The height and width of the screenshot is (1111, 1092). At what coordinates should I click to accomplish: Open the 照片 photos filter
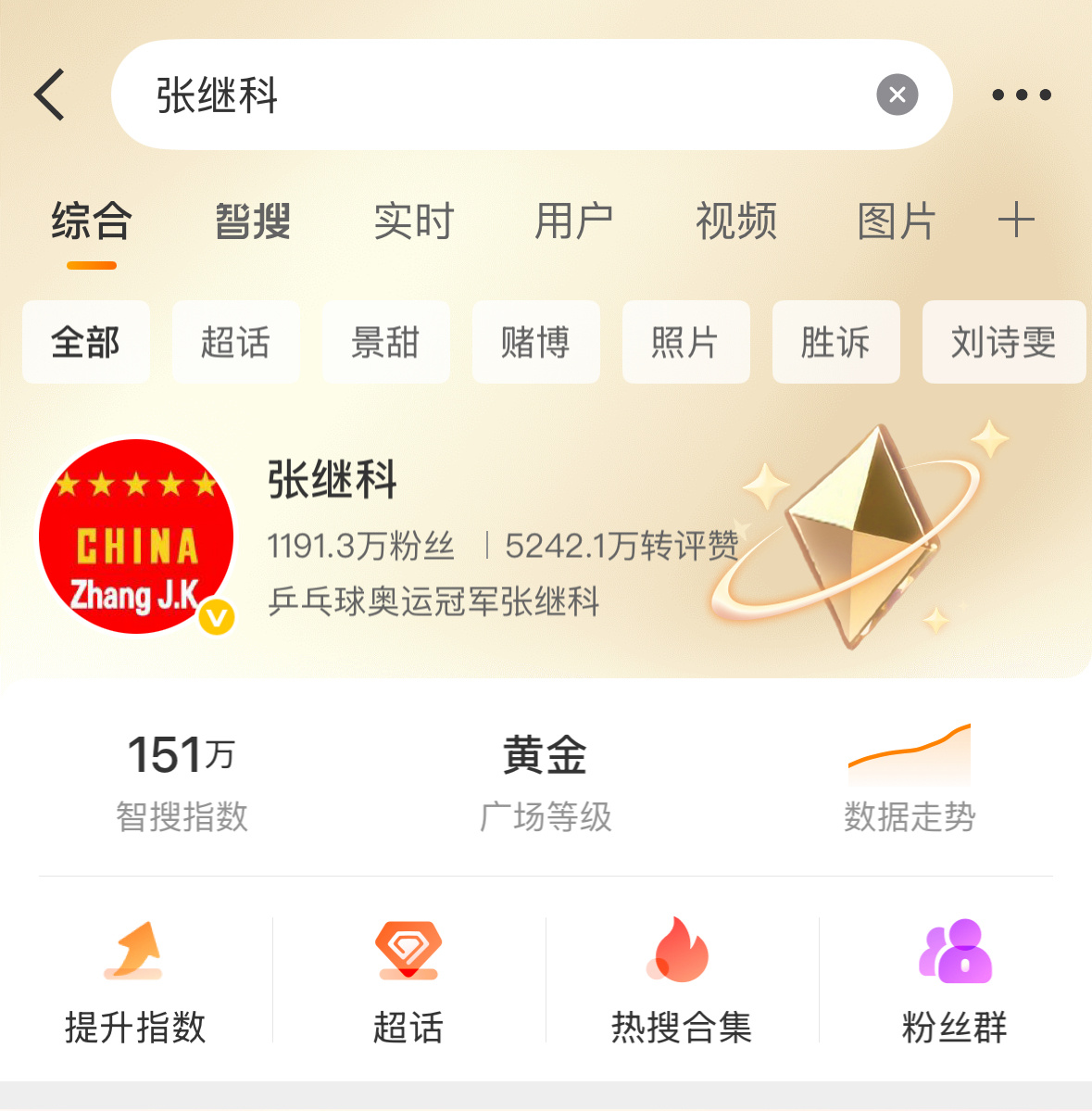pyautogui.click(x=685, y=342)
